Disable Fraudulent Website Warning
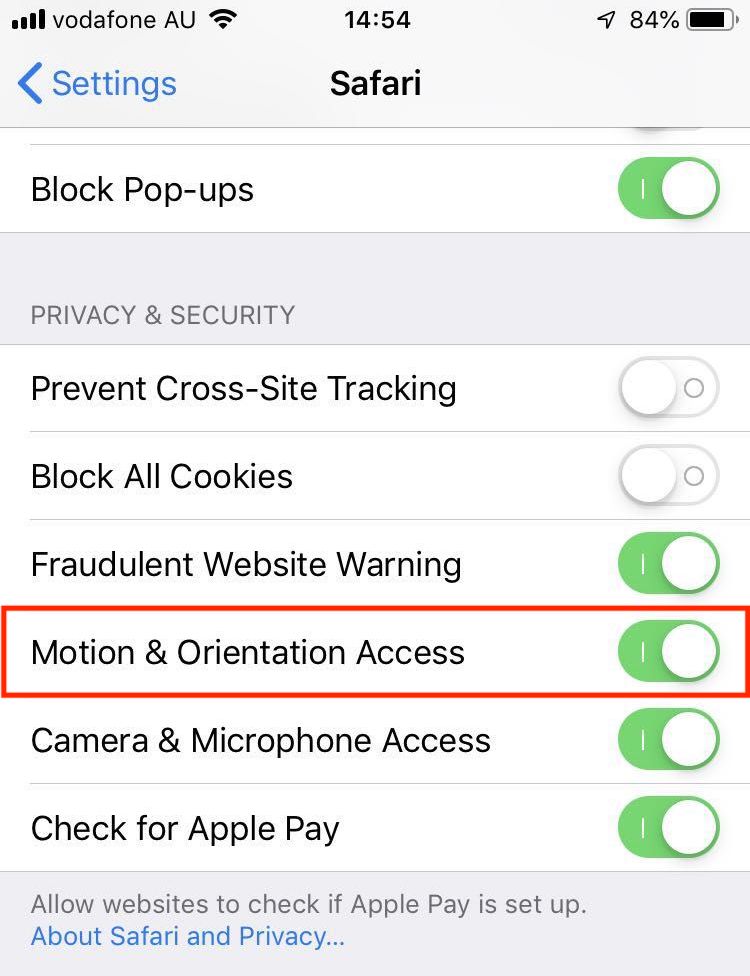 coord(668,564)
